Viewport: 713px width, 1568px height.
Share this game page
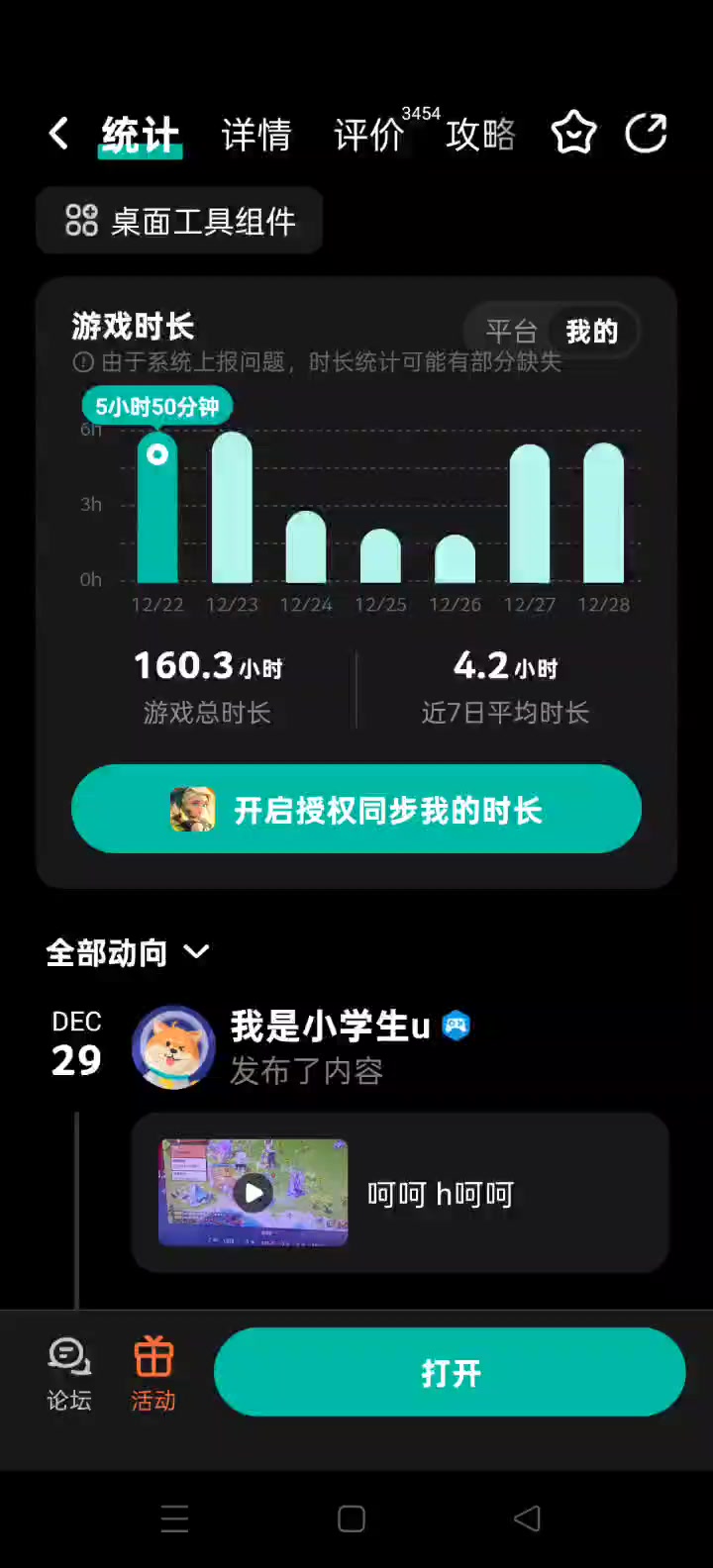point(646,134)
